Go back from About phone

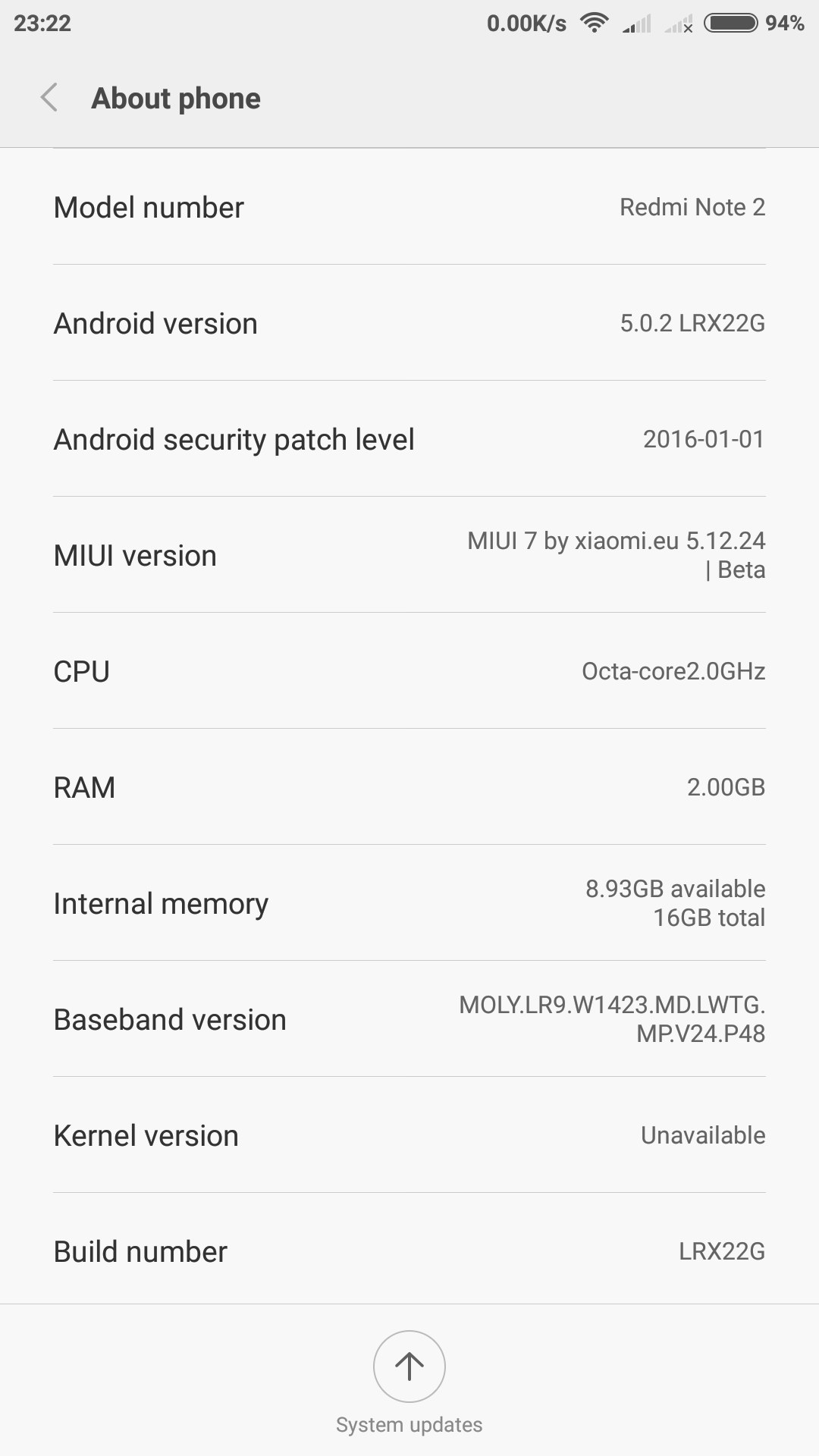49,98
